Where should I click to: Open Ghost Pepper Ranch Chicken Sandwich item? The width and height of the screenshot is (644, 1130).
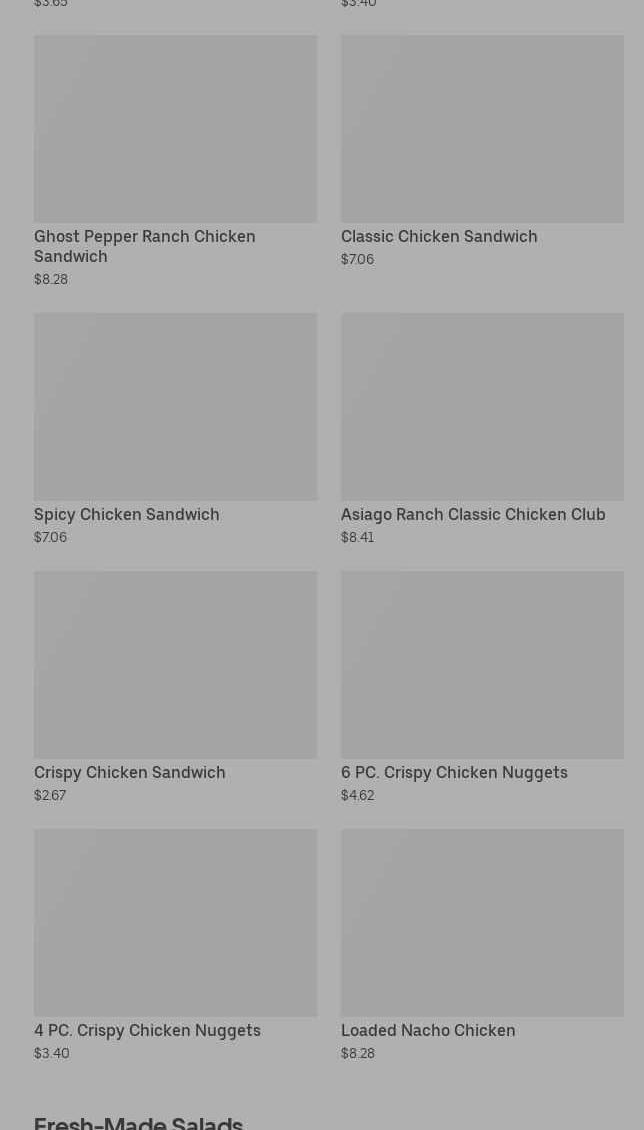175,161
